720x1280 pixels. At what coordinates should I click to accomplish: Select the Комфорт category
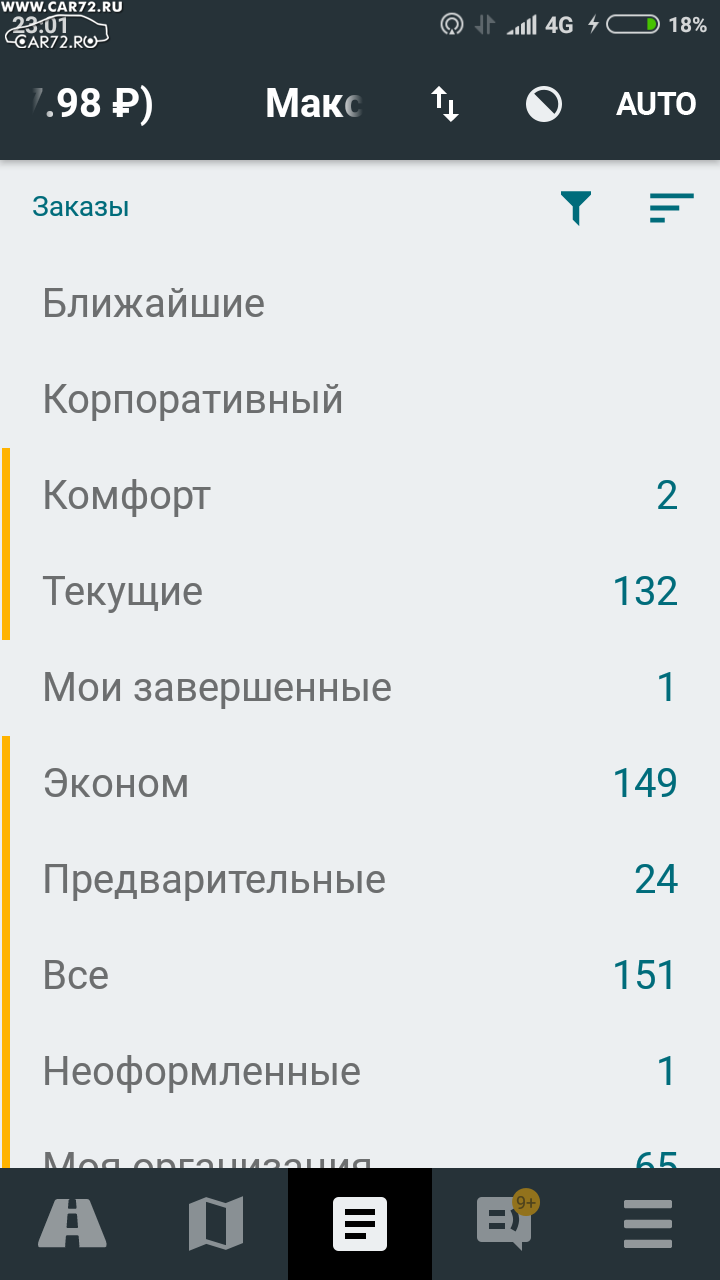tap(360, 495)
